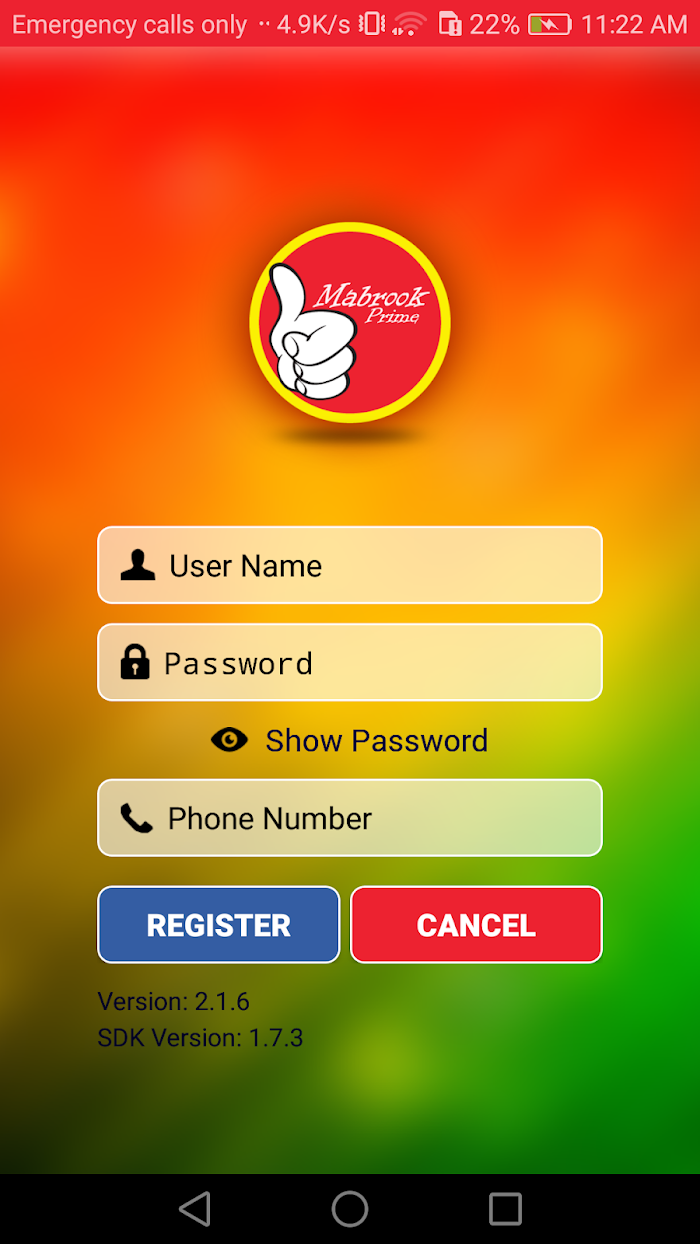Toggle Show Password

coord(350,740)
